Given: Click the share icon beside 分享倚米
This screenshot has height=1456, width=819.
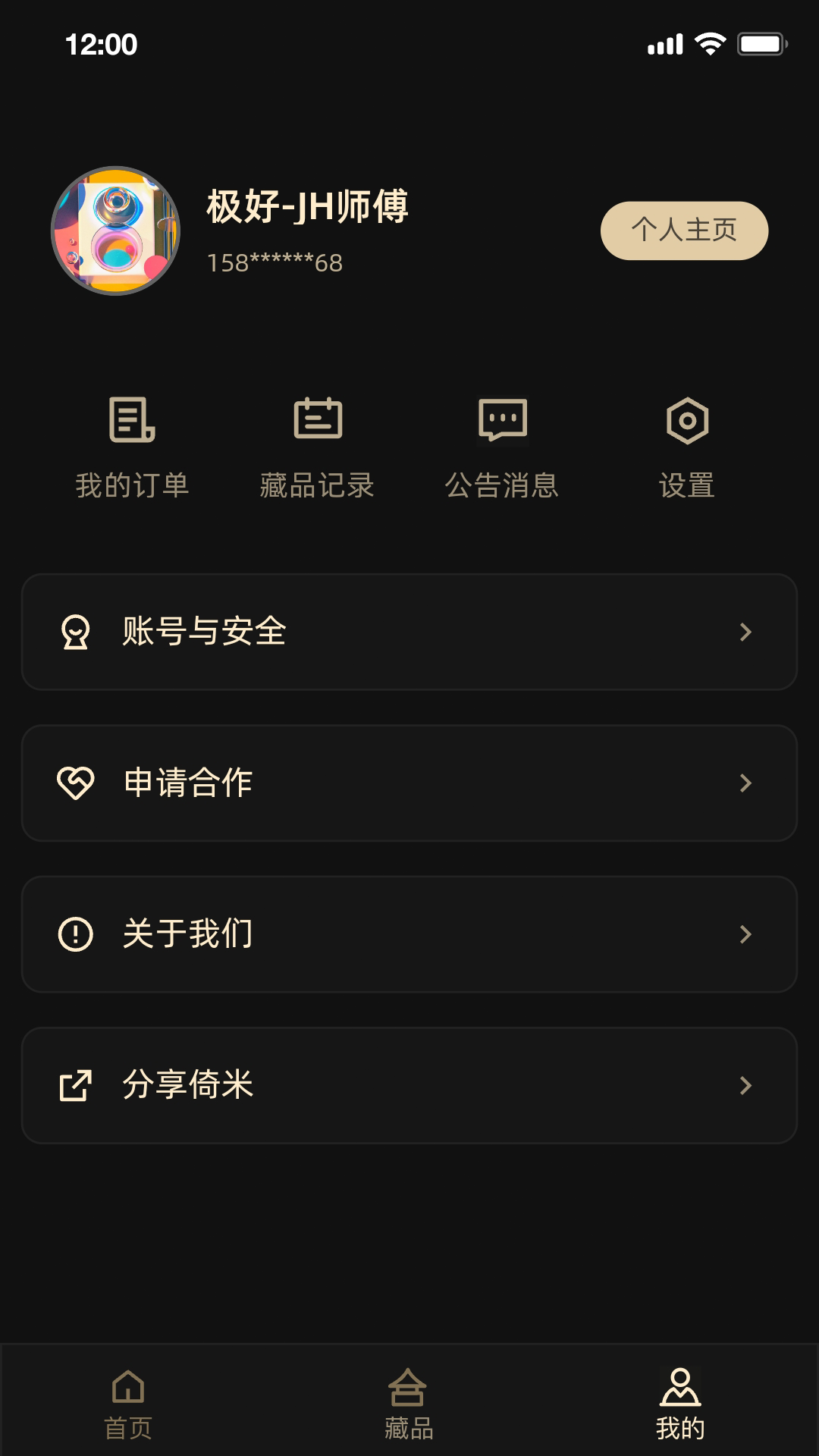Looking at the screenshot, I should 74,1086.
